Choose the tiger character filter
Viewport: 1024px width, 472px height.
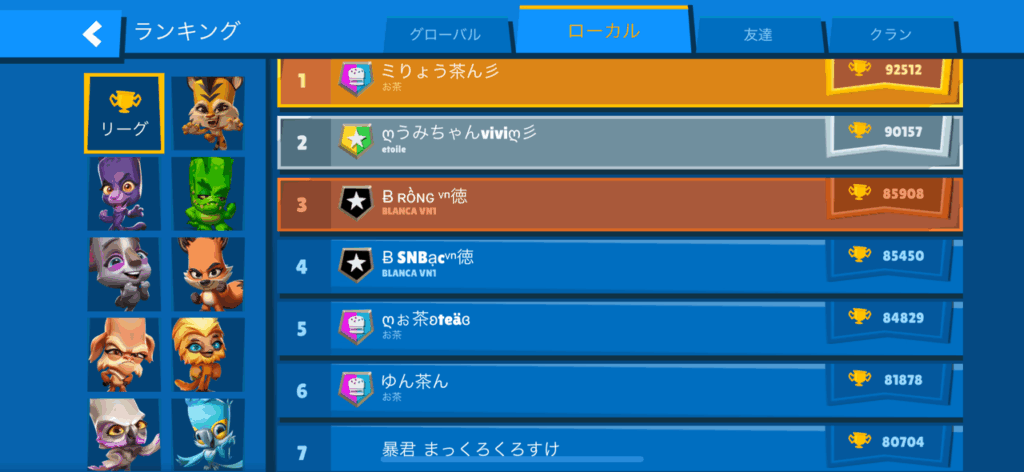[208, 113]
